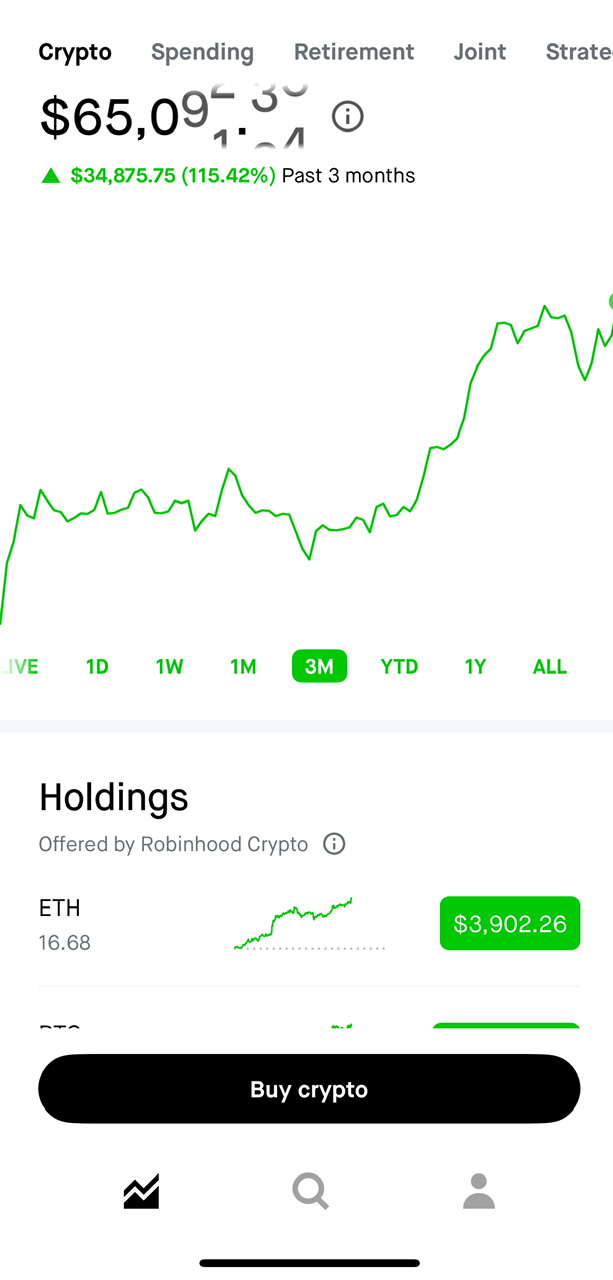Image resolution: width=613 pixels, height=1280 pixels.
Task: Change chart range to 1M
Action: [243, 666]
